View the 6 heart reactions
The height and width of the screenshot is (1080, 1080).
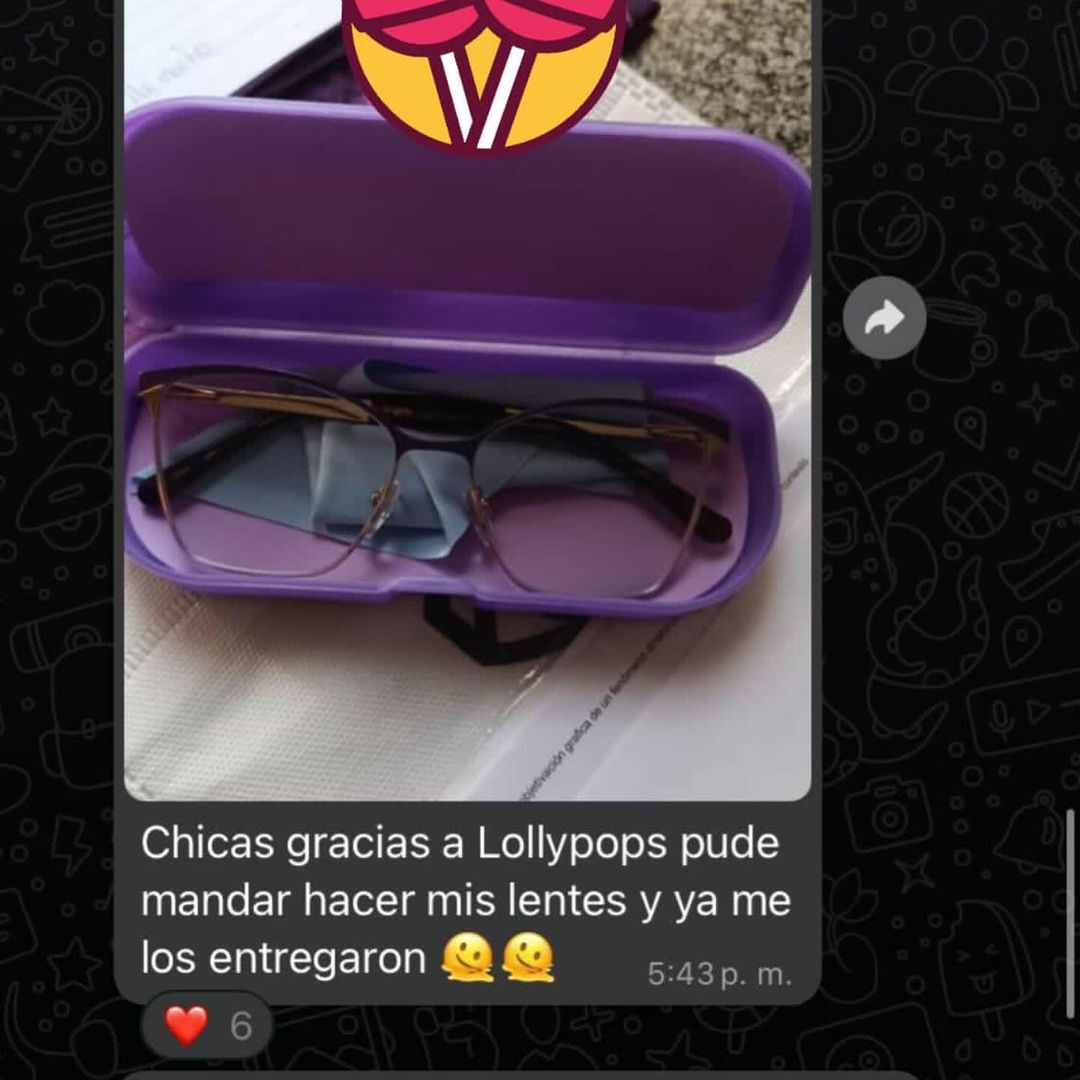[207, 1025]
